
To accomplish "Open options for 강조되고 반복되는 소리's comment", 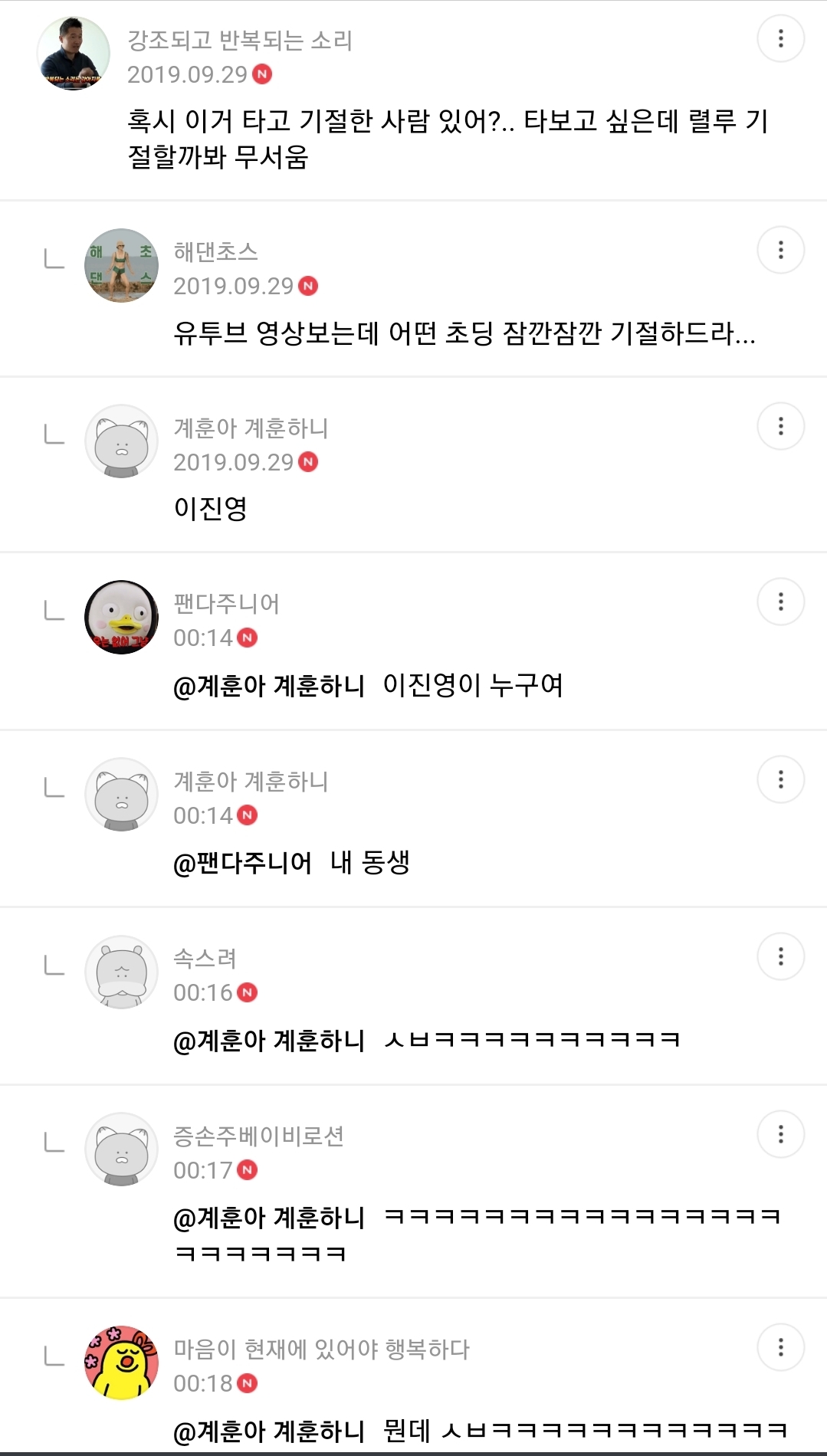I will click(780, 38).
